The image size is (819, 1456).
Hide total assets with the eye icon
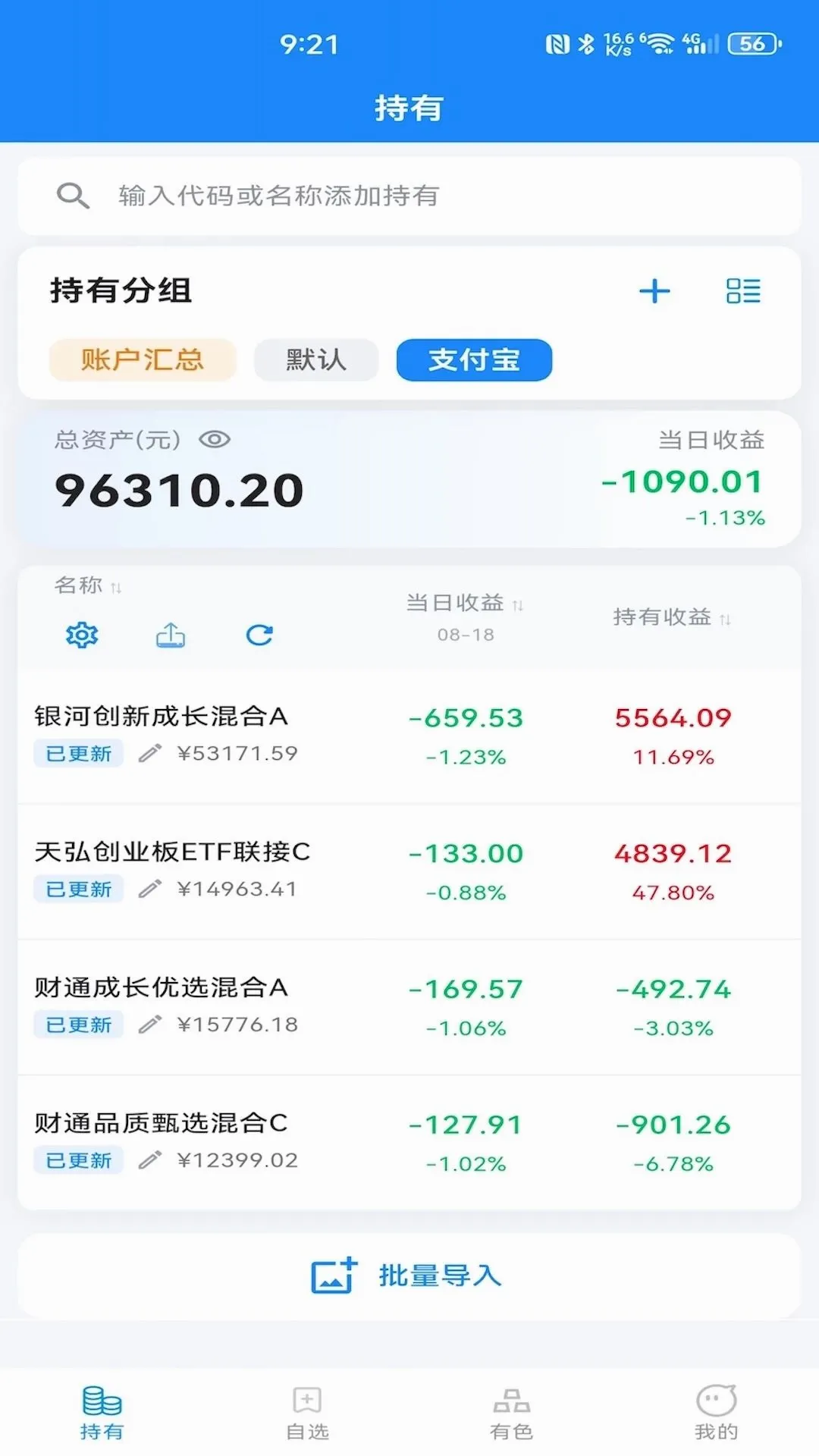pos(215,440)
